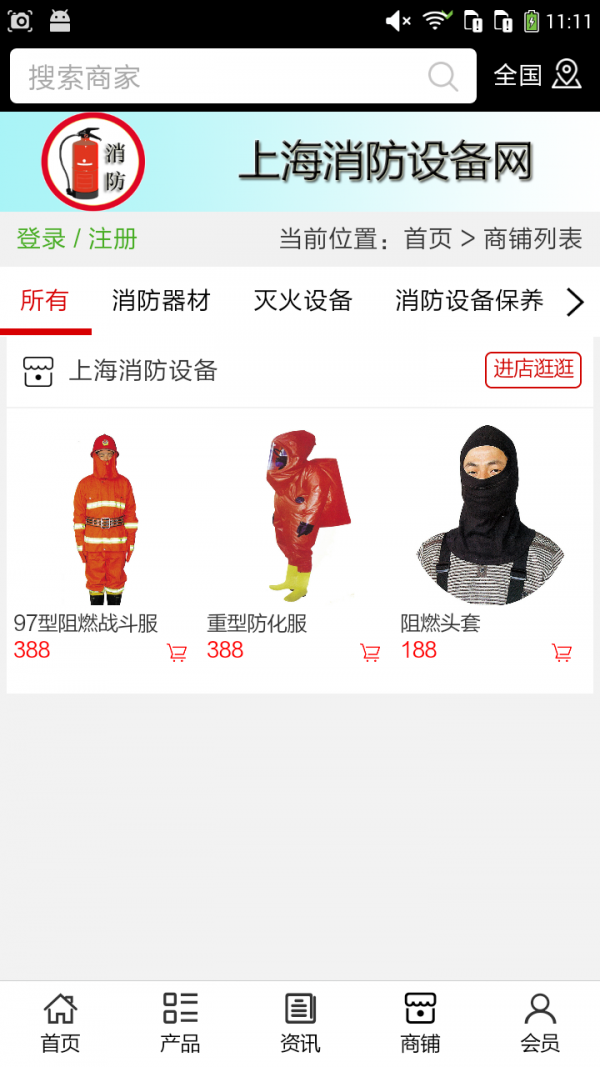Open the 全国 location selector
This screenshot has width=600, height=1067.
click(x=537, y=75)
